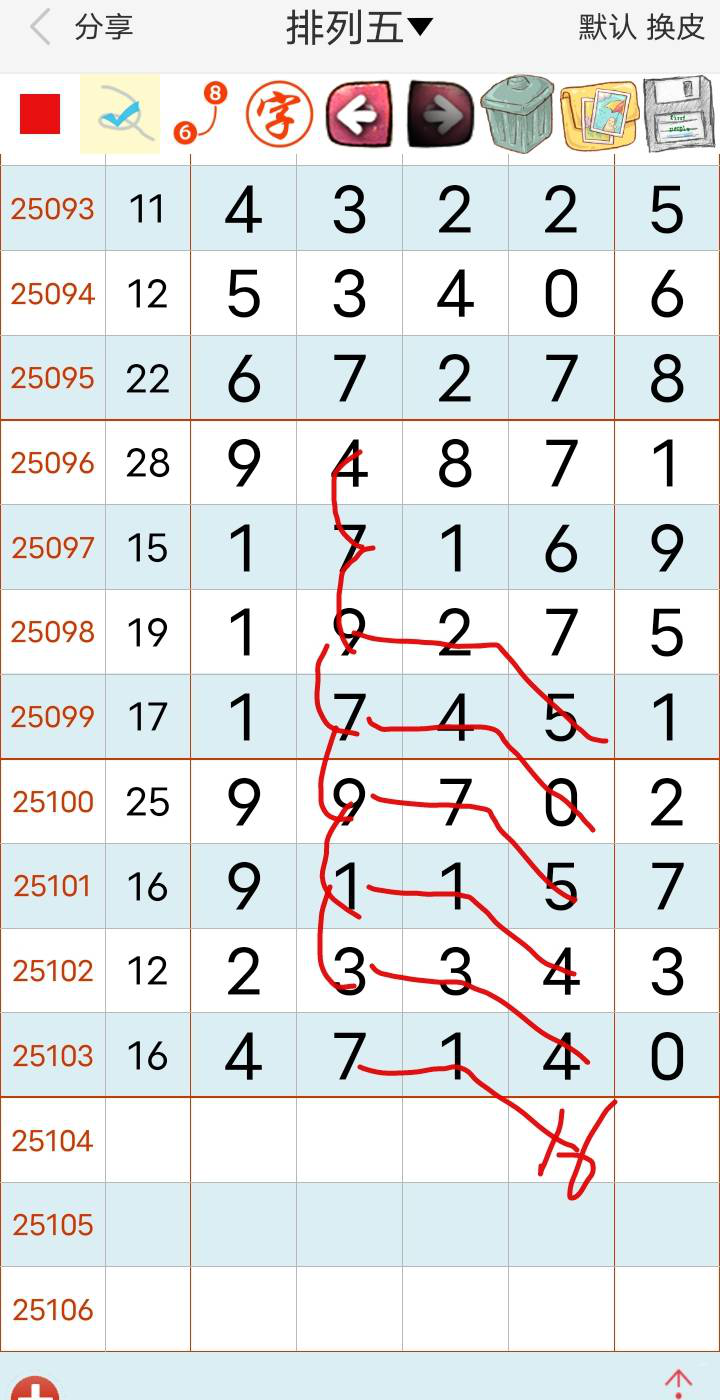
Task: Open the 排列五 lottery type dropdown
Action: pyautogui.click(x=359, y=28)
